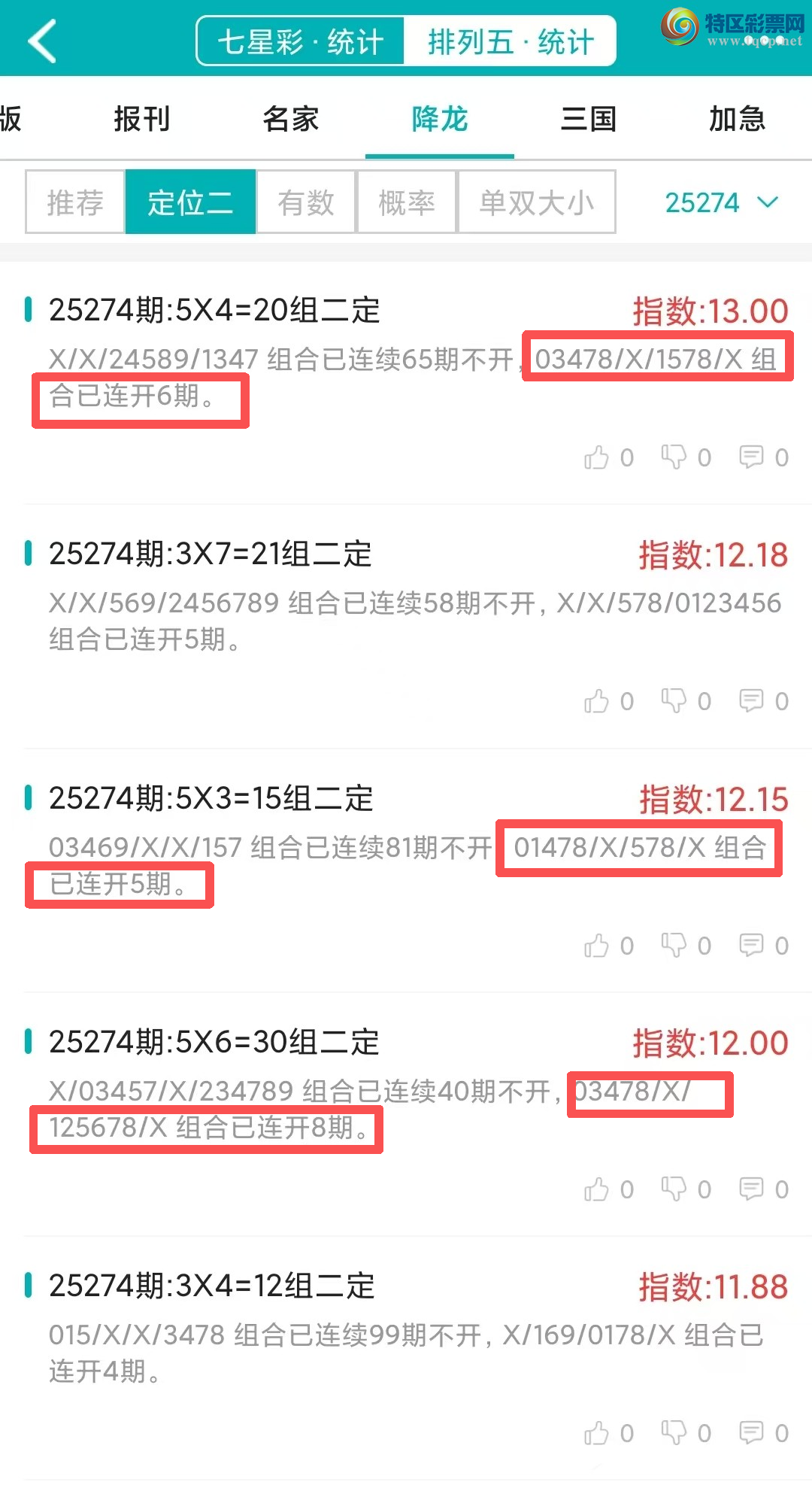Screen dimensions: 812x1488
Task: Select the 排列五·统计 segment
Action: (511, 42)
